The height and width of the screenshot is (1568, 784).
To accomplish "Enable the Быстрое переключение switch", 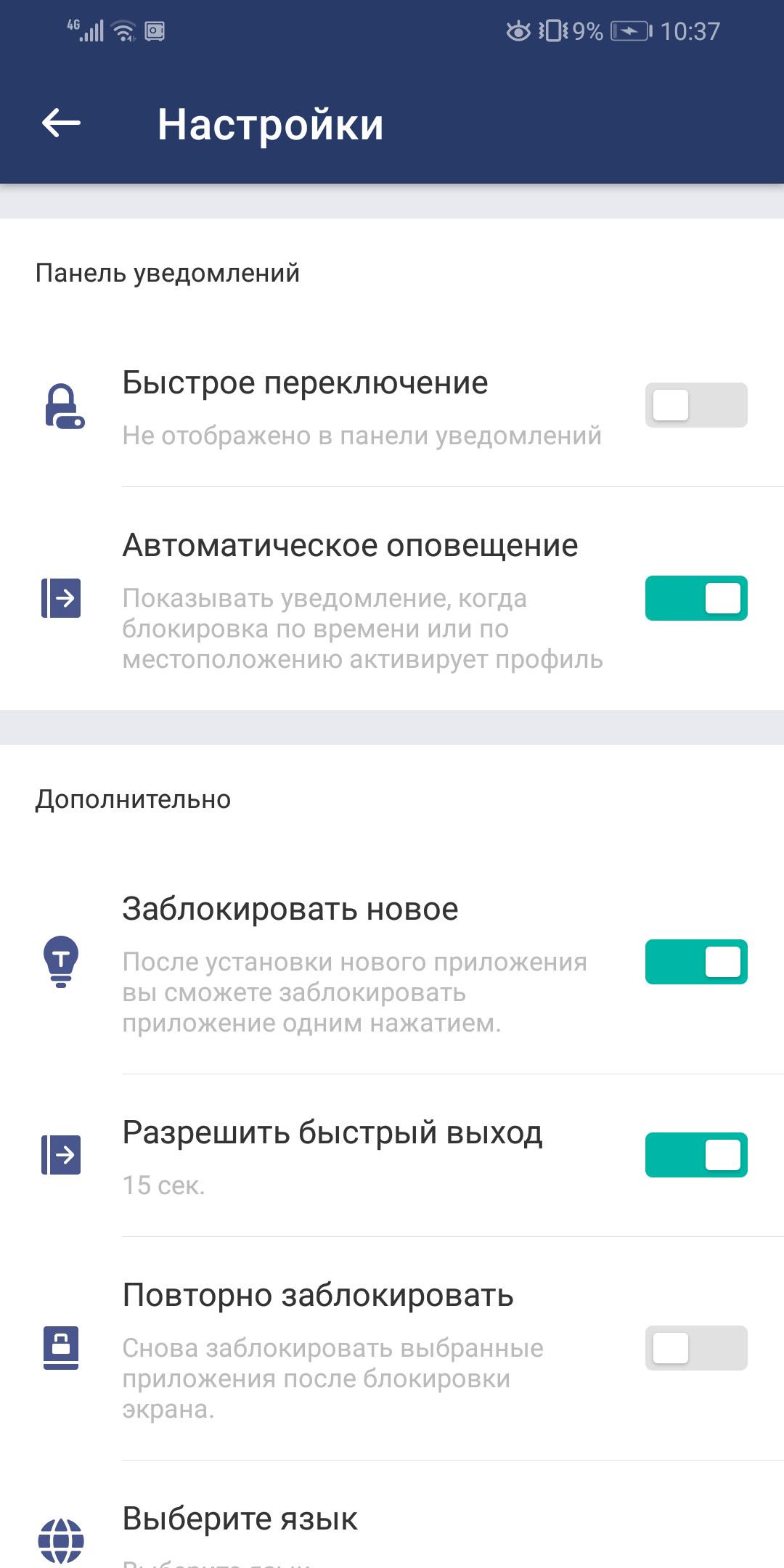I will (x=695, y=405).
